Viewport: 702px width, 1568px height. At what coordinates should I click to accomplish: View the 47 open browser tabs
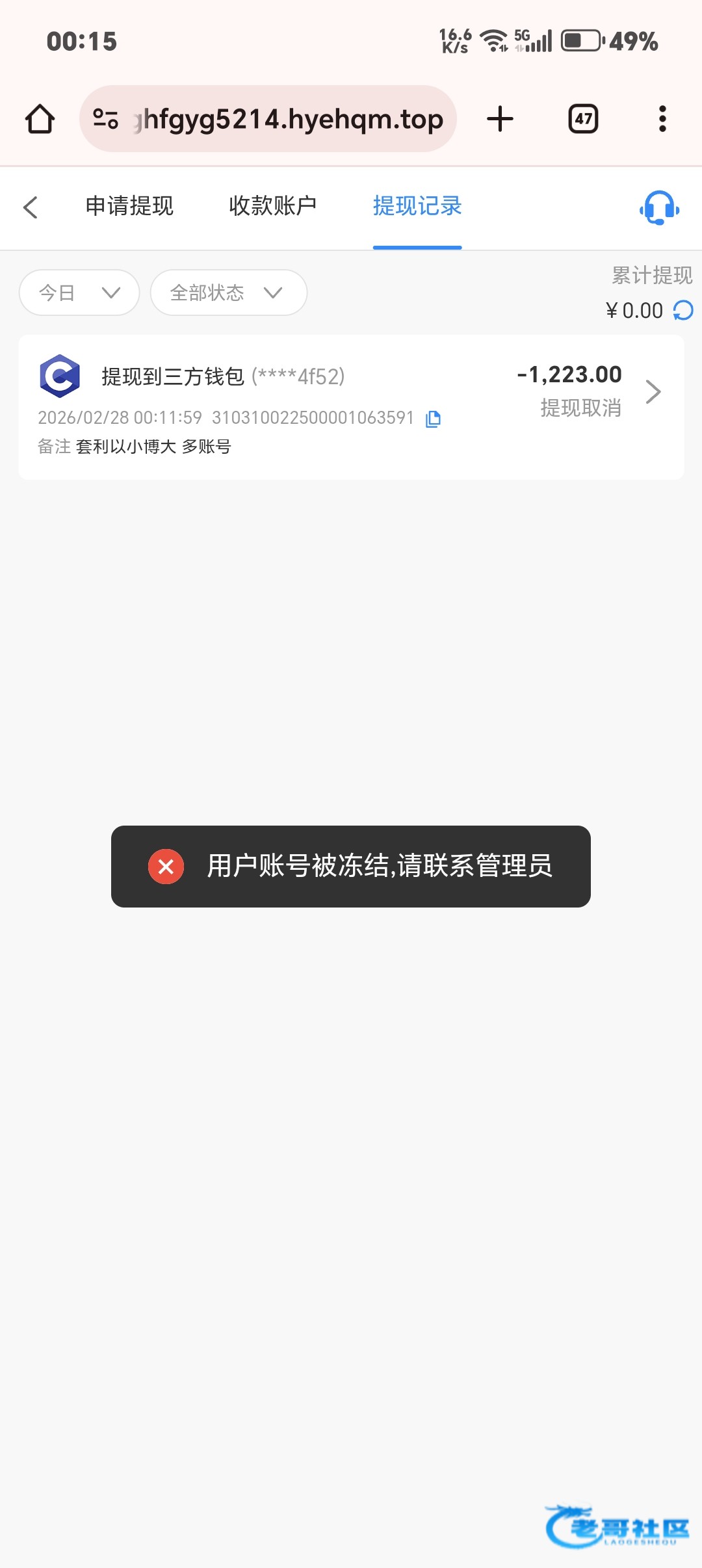583,119
